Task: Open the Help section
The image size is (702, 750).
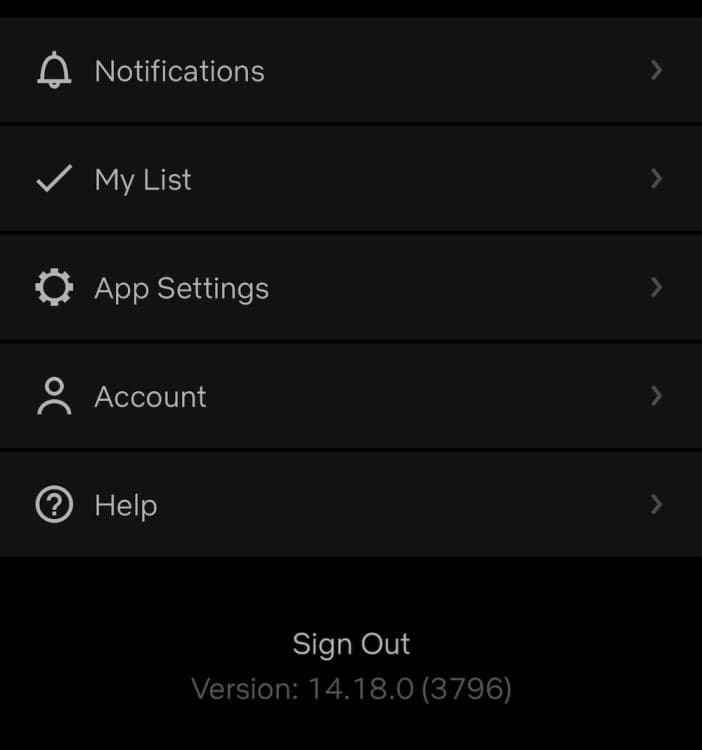Action: point(125,505)
